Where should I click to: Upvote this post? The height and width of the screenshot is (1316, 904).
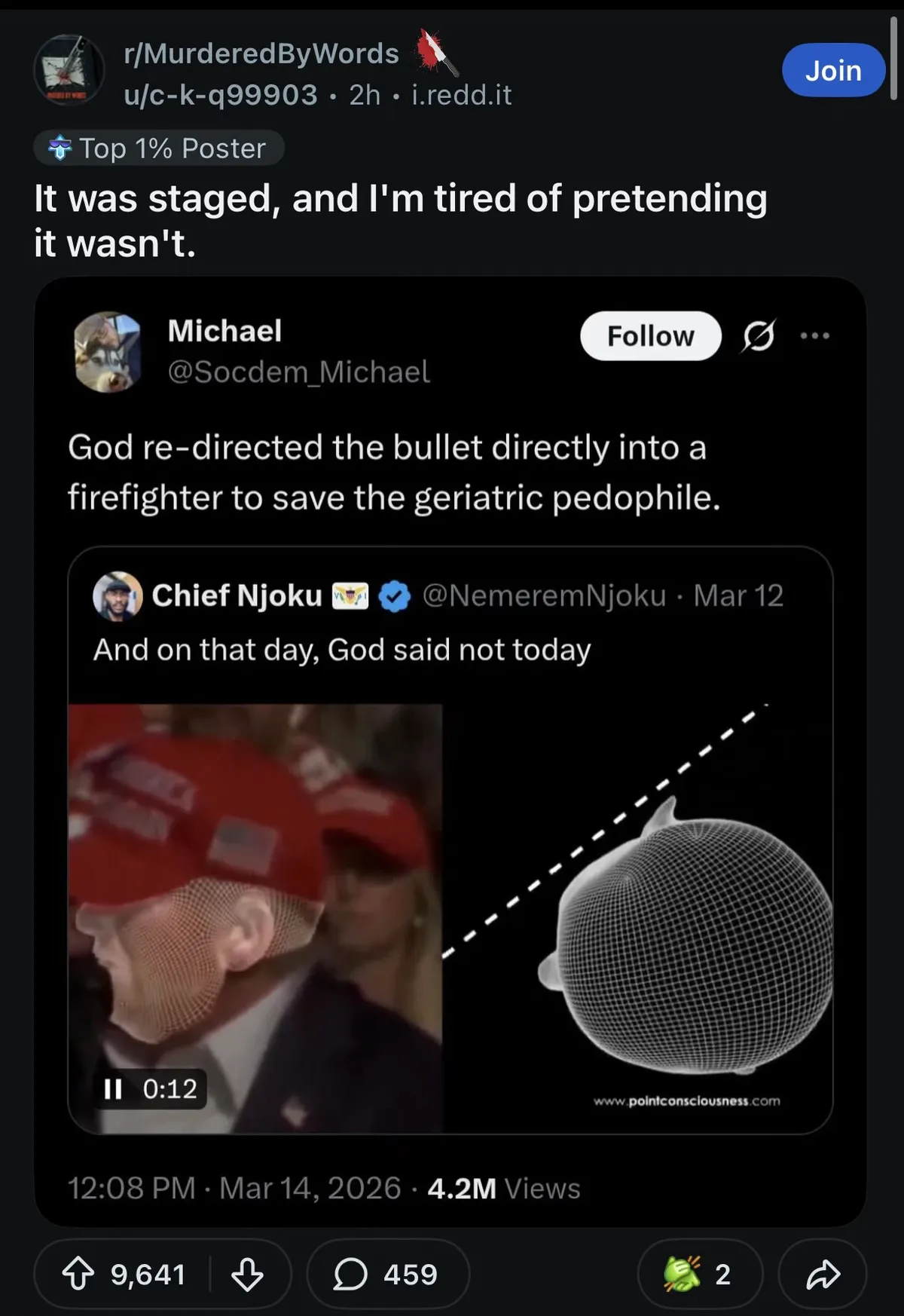pyautogui.click(x=78, y=1275)
